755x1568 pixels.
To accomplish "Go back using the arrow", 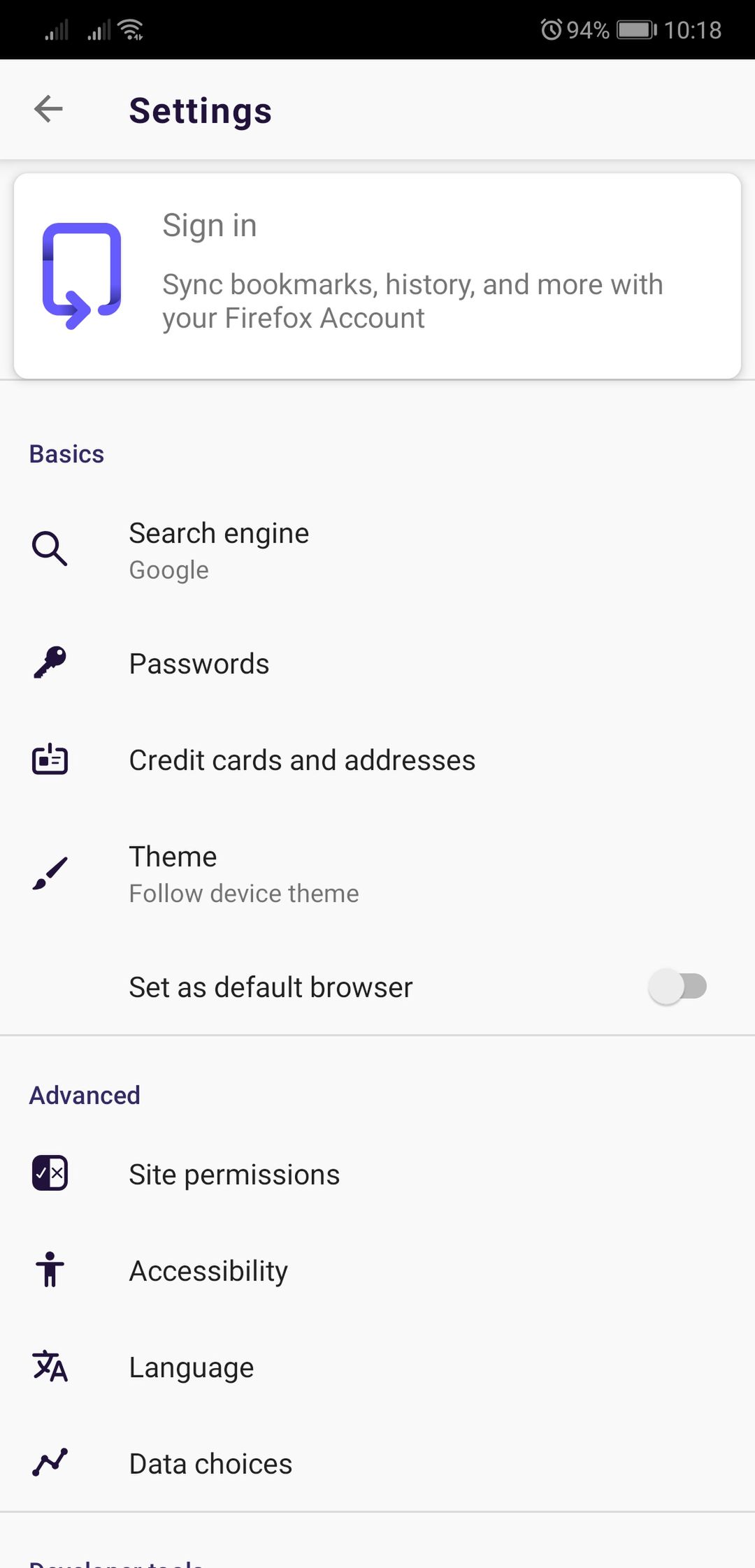I will click(48, 109).
